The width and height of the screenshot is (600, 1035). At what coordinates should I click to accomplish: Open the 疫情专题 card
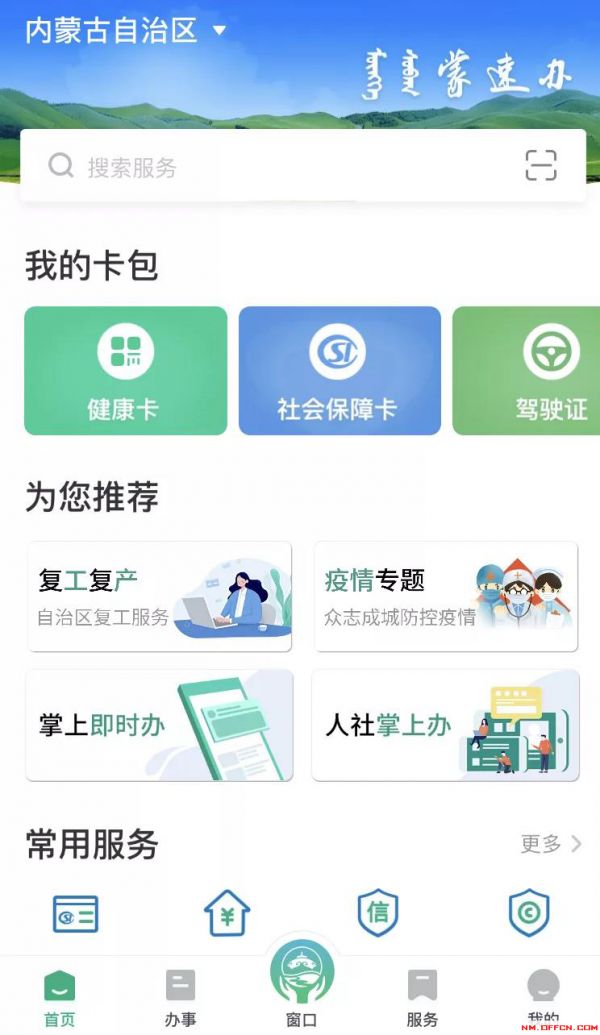(446, 597)
